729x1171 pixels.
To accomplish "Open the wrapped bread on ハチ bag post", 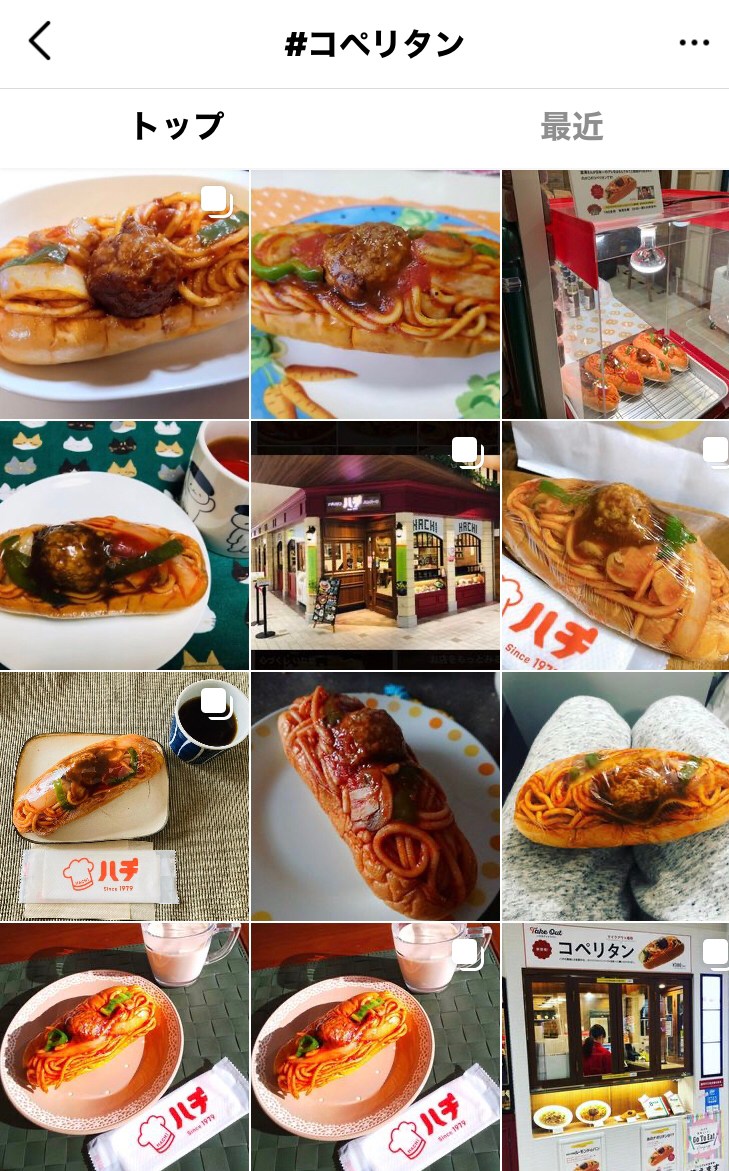I will coord(615,545).
